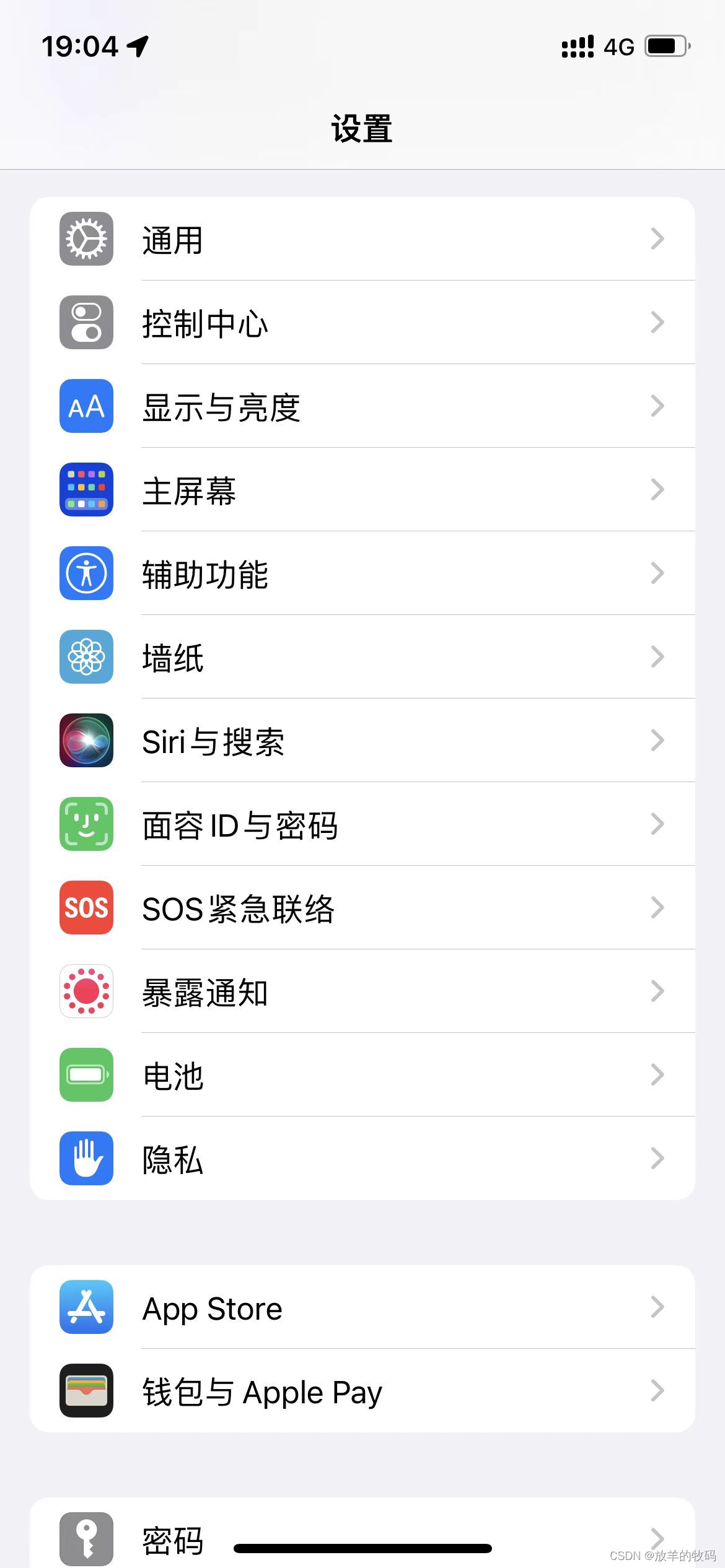Select 辅助功能 row
Viewport: 725px width, 1568px height.
(362, 573)
